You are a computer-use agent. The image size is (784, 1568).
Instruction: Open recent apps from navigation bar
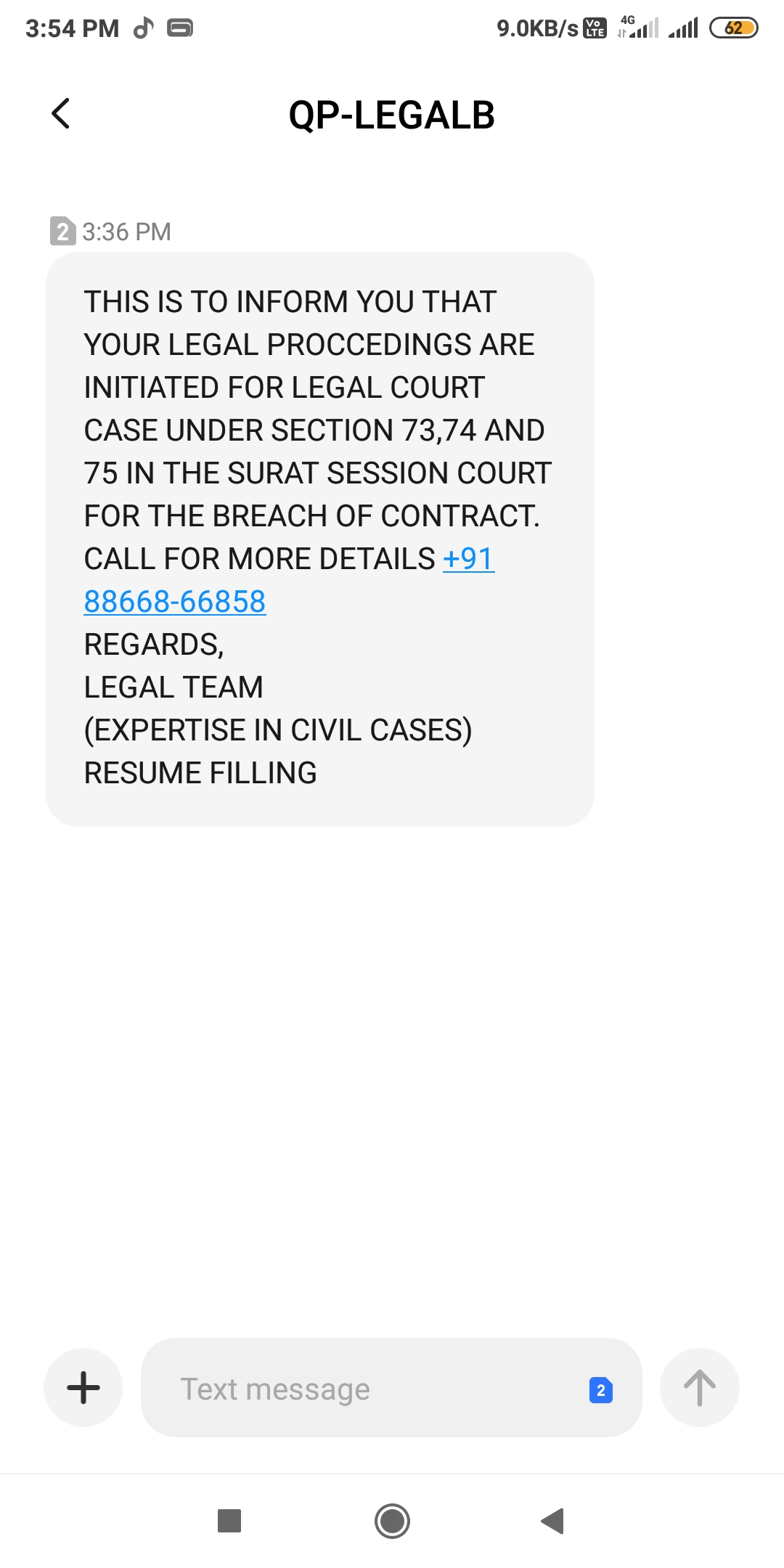229,1520
